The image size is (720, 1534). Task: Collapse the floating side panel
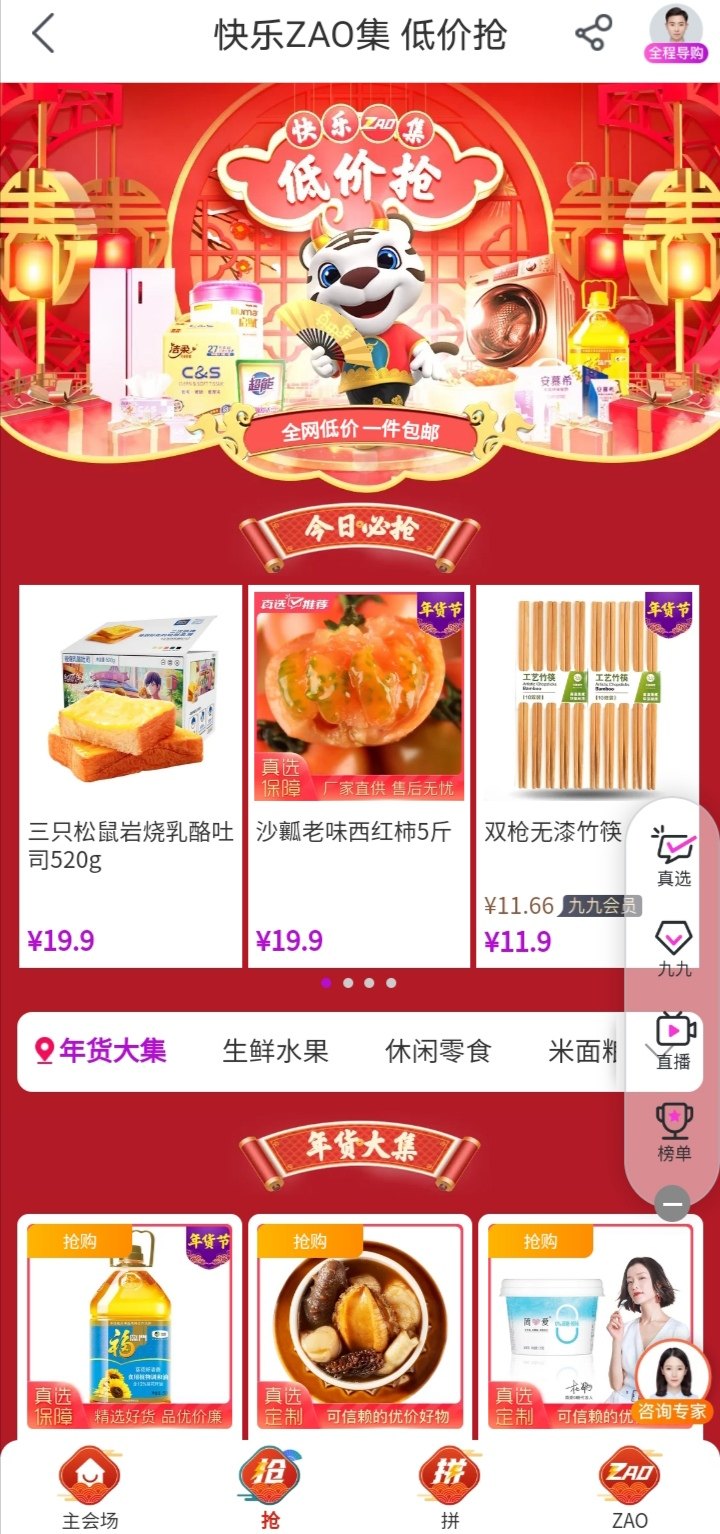pyautogui.click(x=673, y=1203)
